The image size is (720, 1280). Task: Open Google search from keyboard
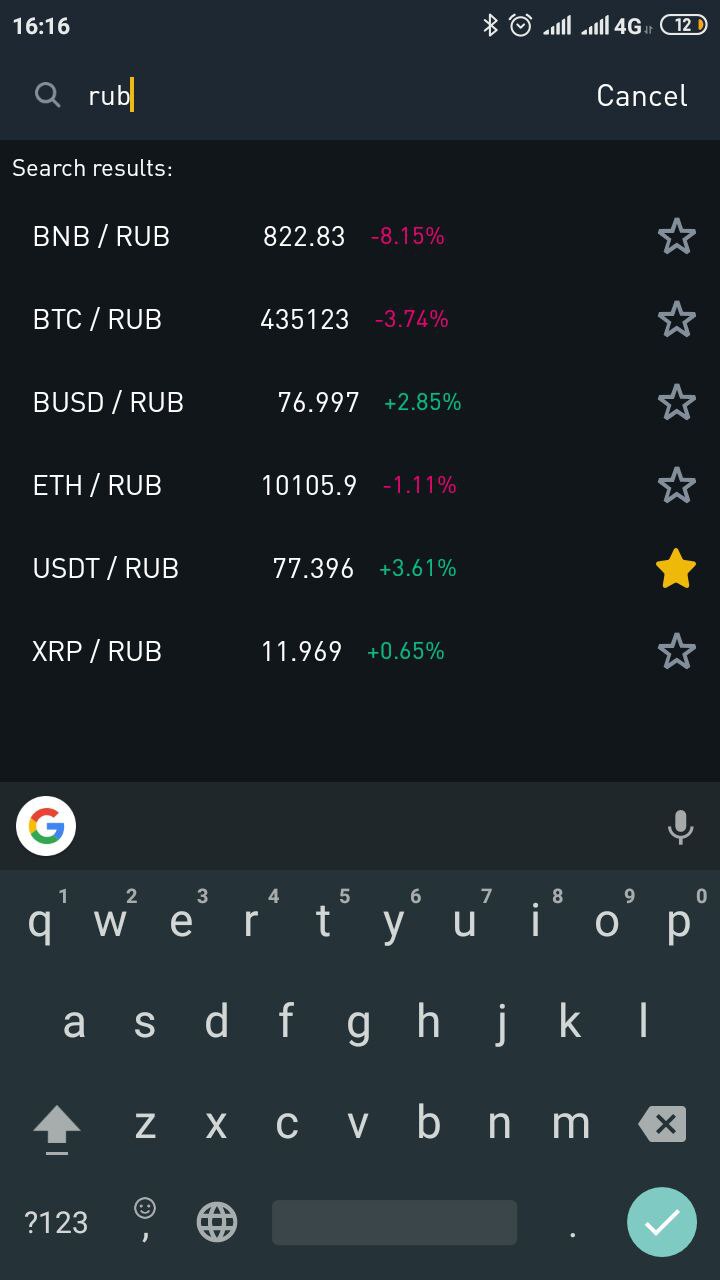(46, 826)
